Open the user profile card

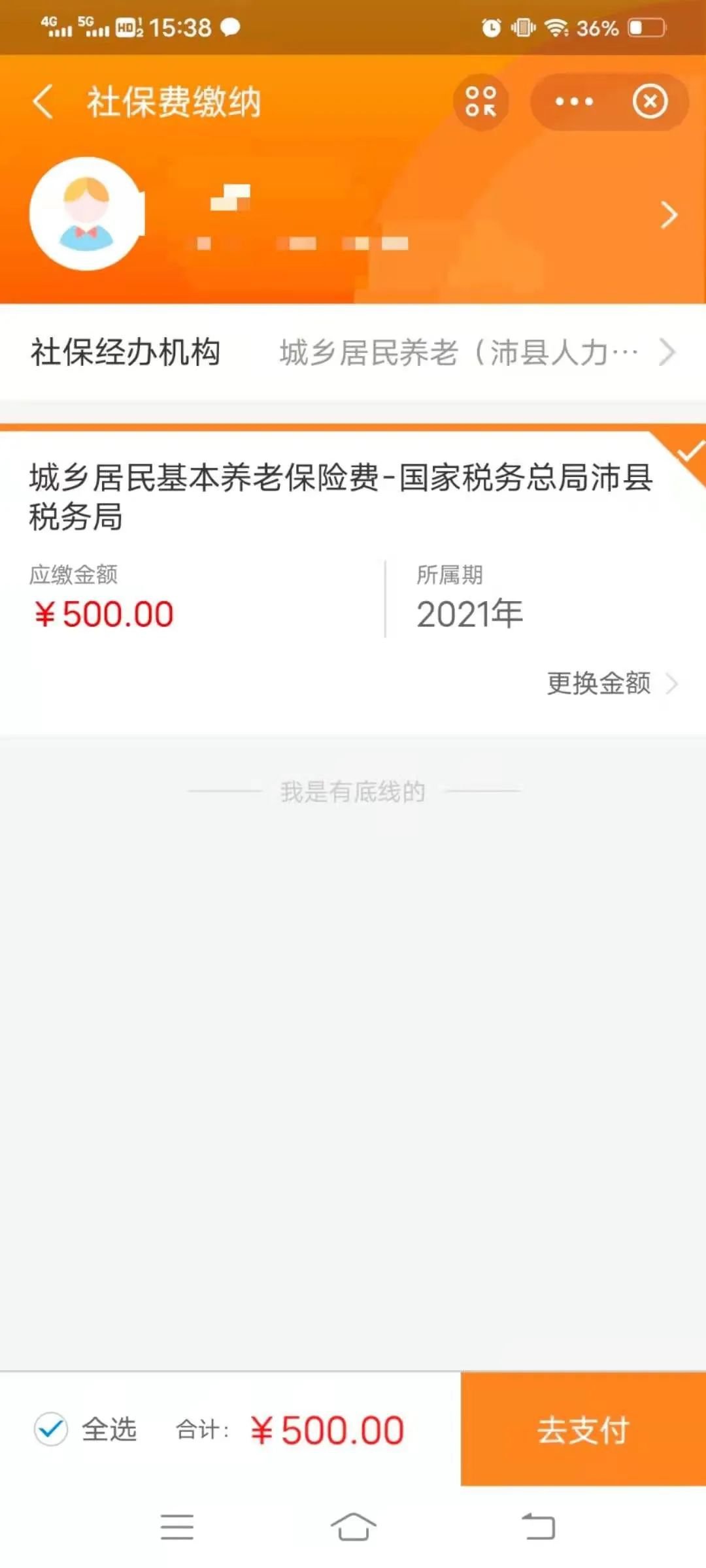pyautogui.click(x=353, y=216)
